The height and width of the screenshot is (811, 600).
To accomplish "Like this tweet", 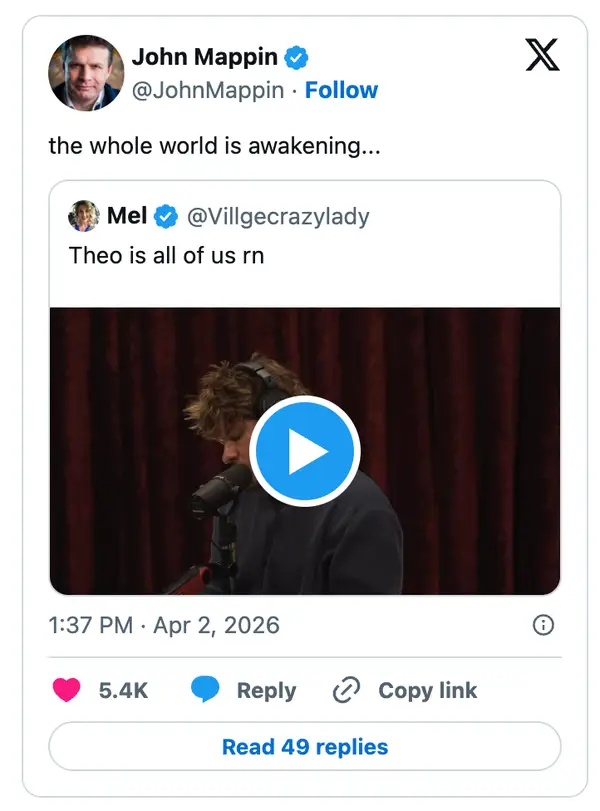I will (67, 690).
